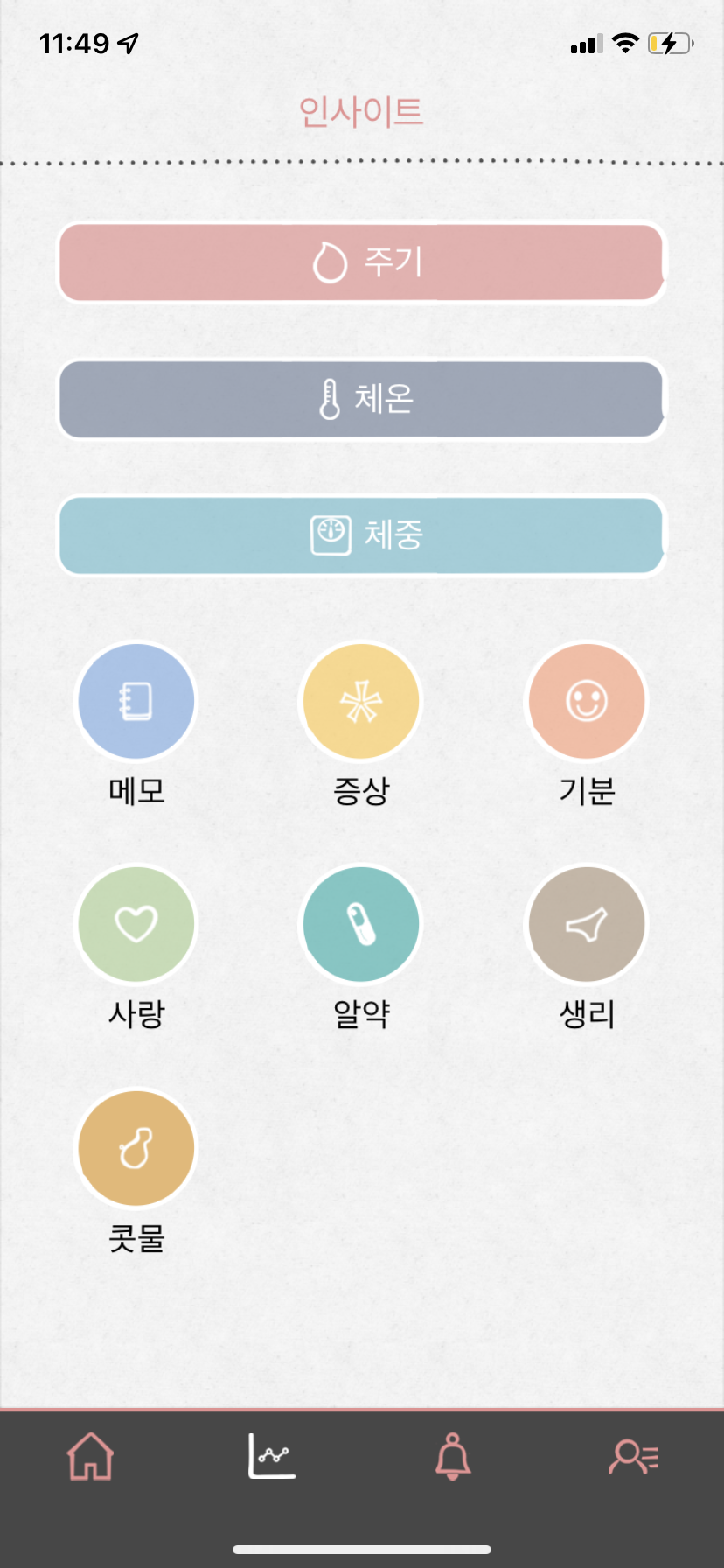Viewport: 724px width, 1568px height.
Task: Open the 콧물 insights circle
Action: [x=136, y=1147]
